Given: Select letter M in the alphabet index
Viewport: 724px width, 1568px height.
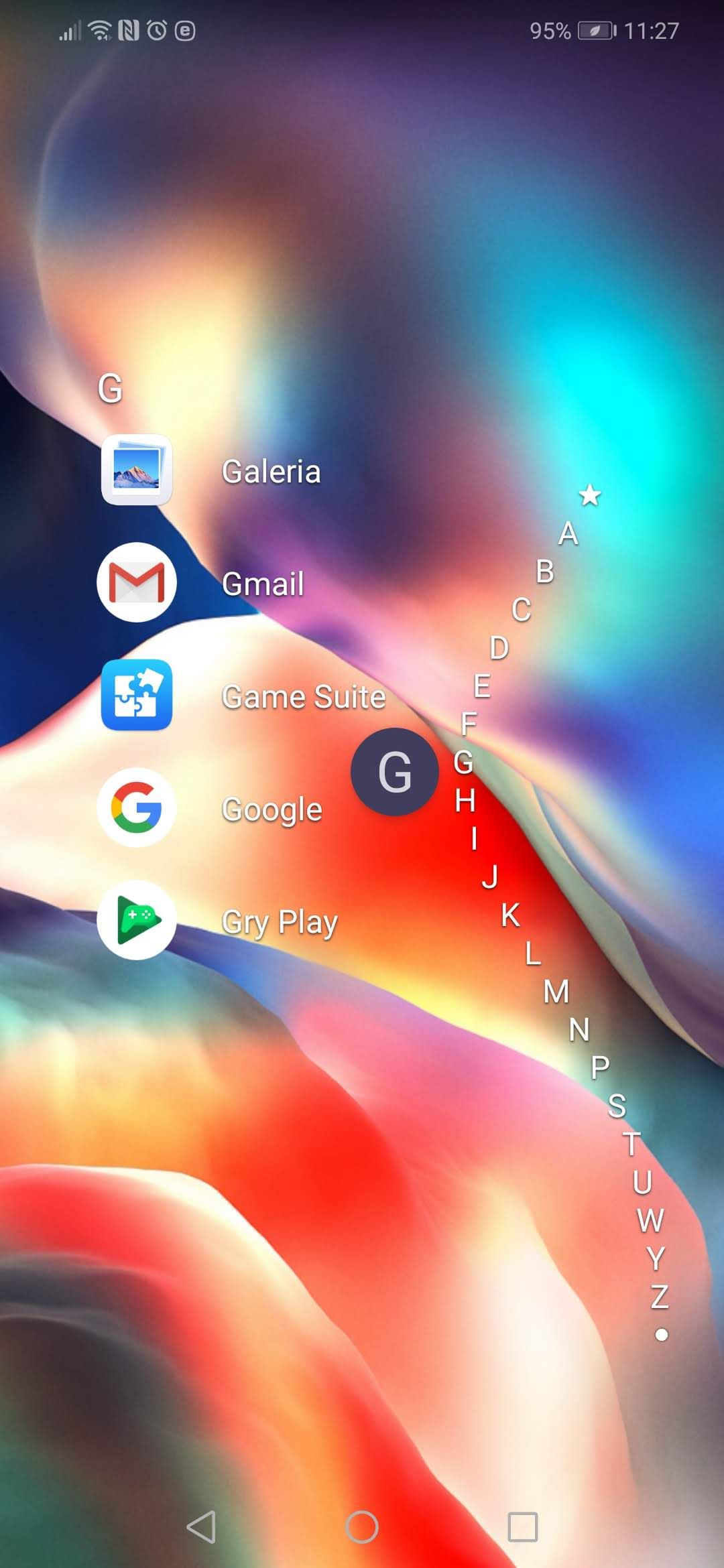Looking at the screenshot, I should click(x=556, y=991).
